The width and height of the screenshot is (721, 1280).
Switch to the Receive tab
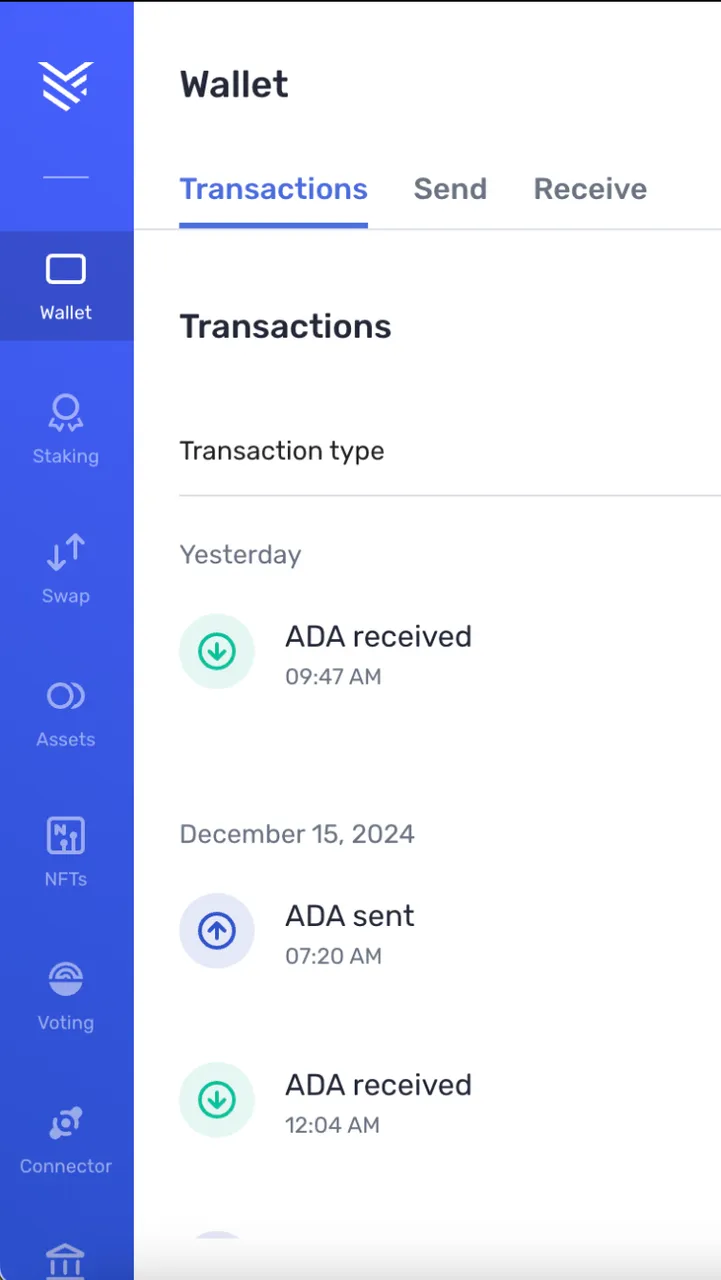click(x=590, y=189)
